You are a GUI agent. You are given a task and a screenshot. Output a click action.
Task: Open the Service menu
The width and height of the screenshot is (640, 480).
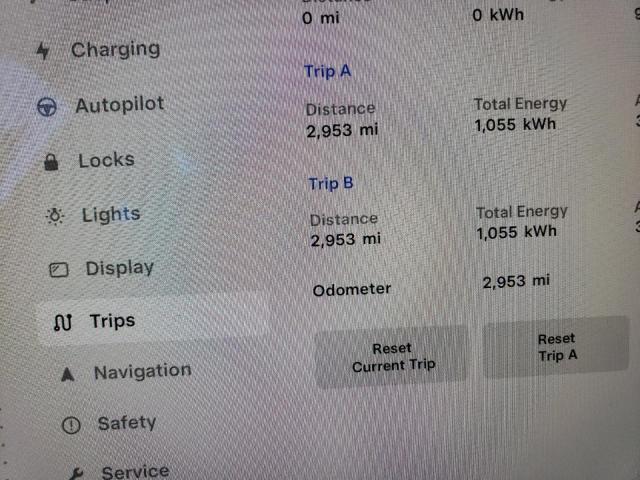click(x=134, y=471)
